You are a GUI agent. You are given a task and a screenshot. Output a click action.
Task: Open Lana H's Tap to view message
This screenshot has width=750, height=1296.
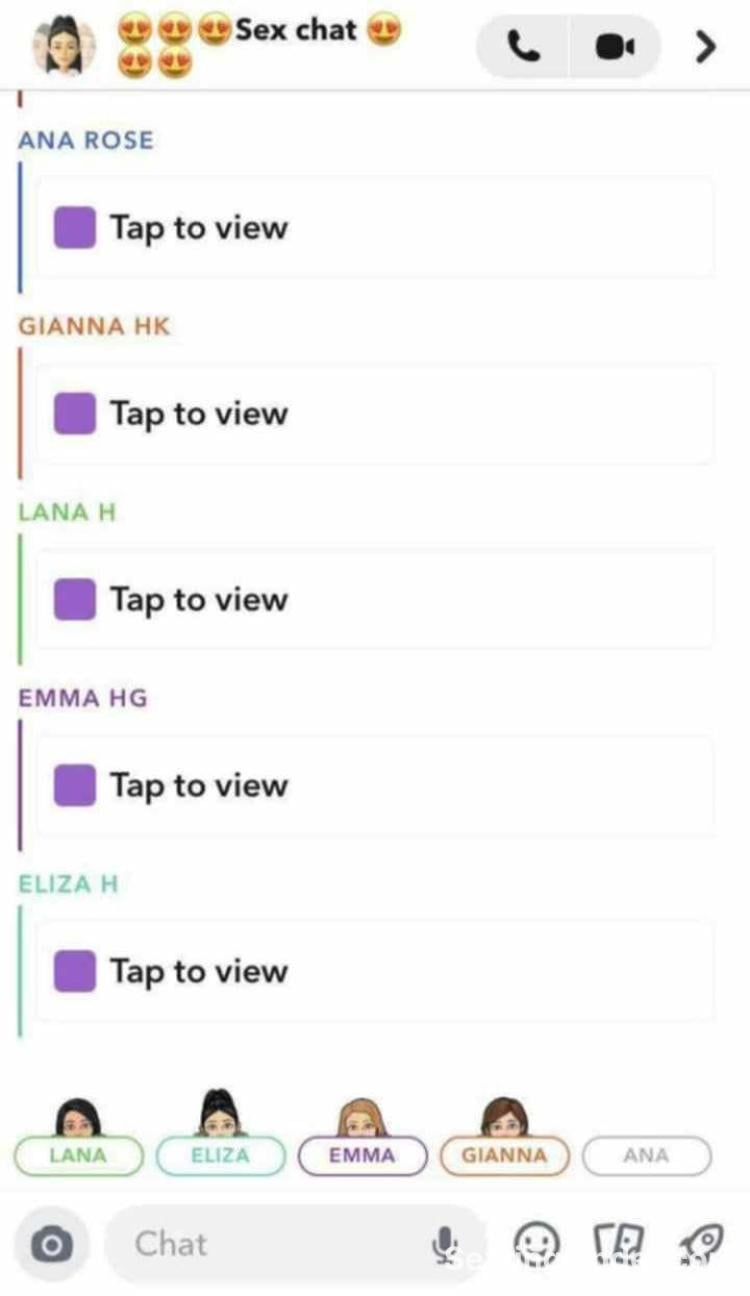(375, 600)
